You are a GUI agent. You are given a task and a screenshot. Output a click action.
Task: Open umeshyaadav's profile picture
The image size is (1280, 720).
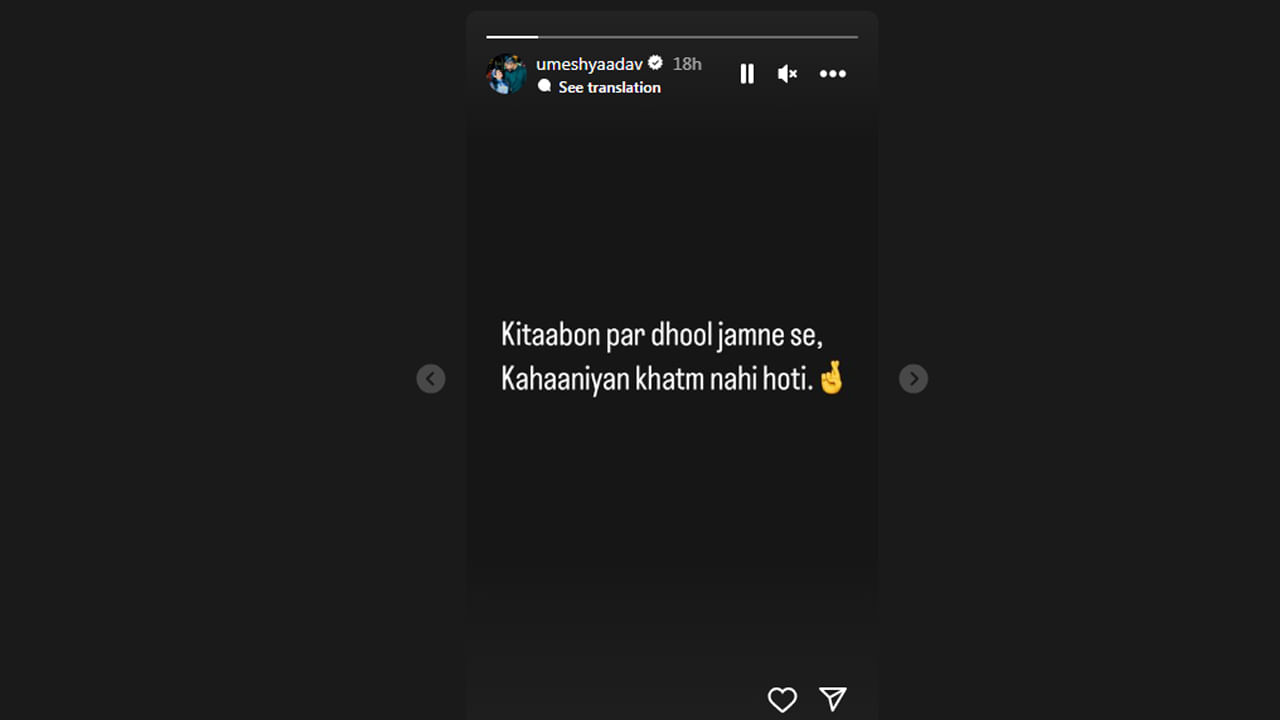[506, 74]
